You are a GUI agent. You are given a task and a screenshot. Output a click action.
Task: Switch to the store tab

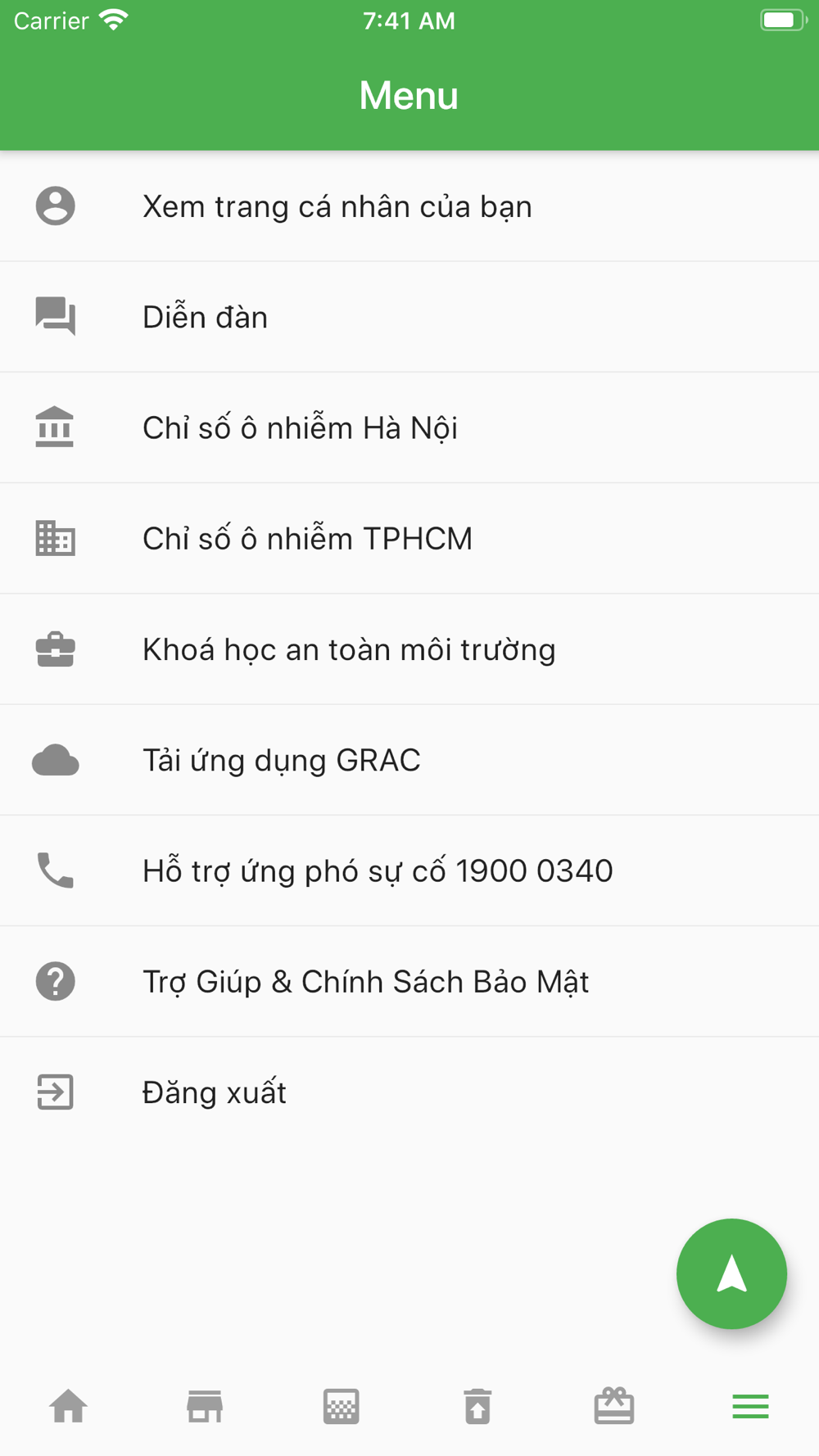coord(205,1407)
